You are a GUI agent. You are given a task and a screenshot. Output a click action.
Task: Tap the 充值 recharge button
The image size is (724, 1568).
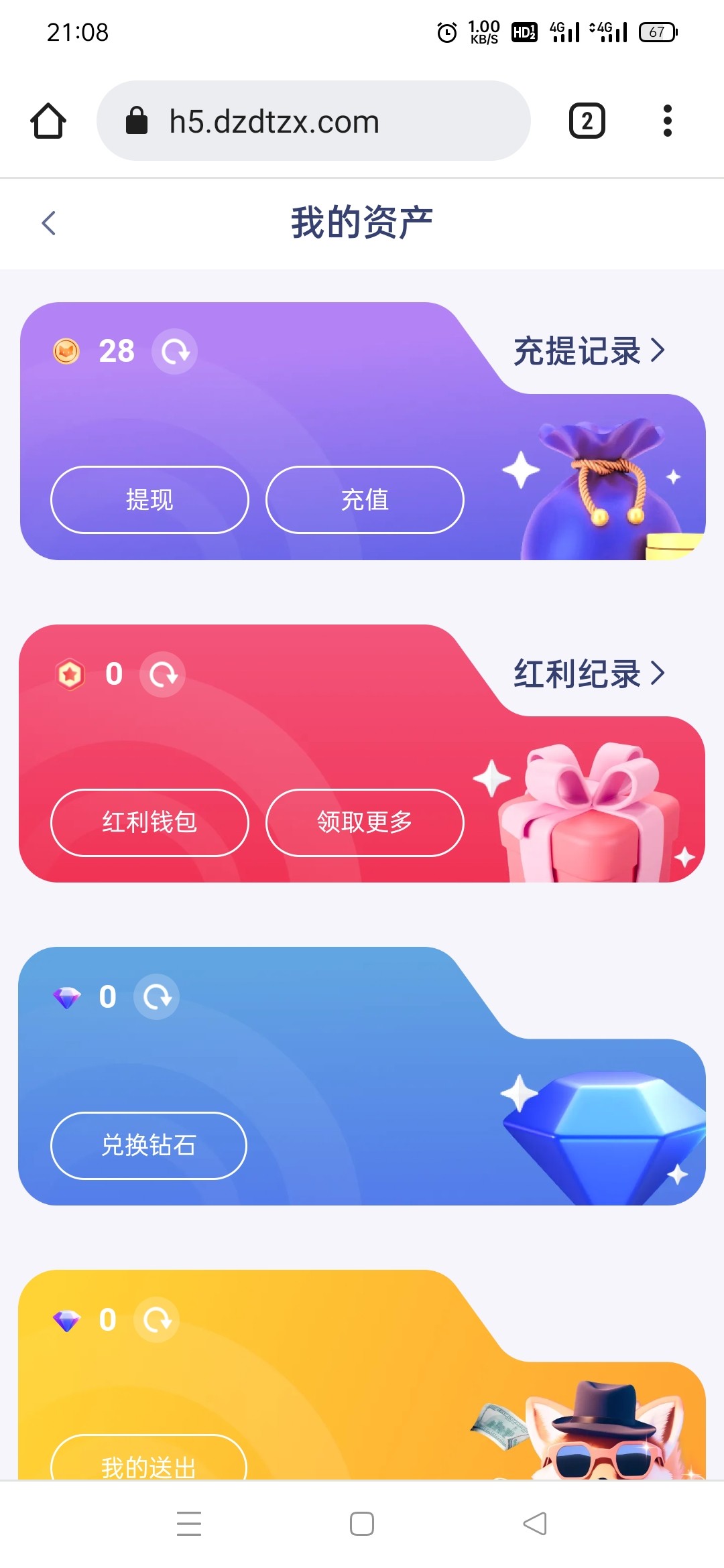(365, 500)
